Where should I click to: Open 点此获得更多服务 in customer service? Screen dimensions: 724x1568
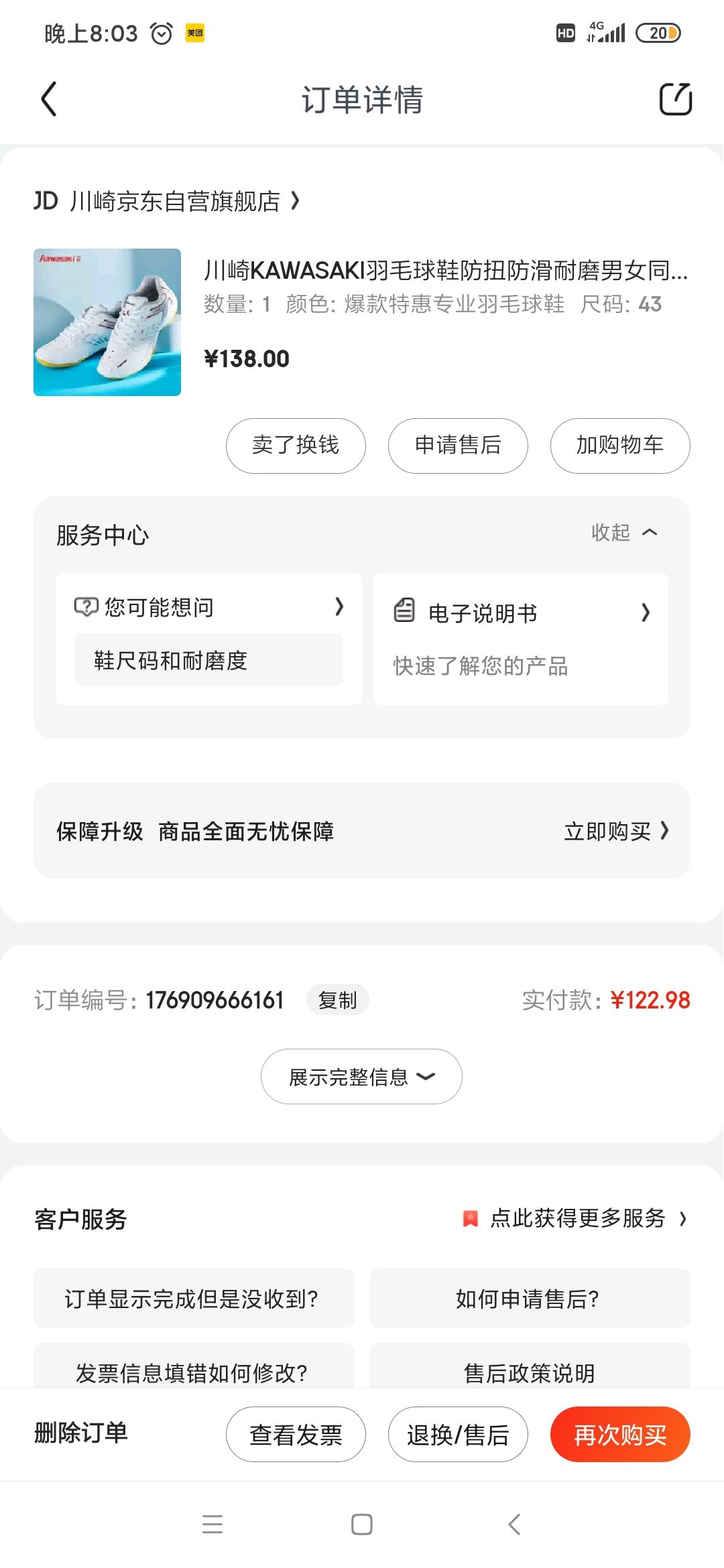[x=577, y=1218]
